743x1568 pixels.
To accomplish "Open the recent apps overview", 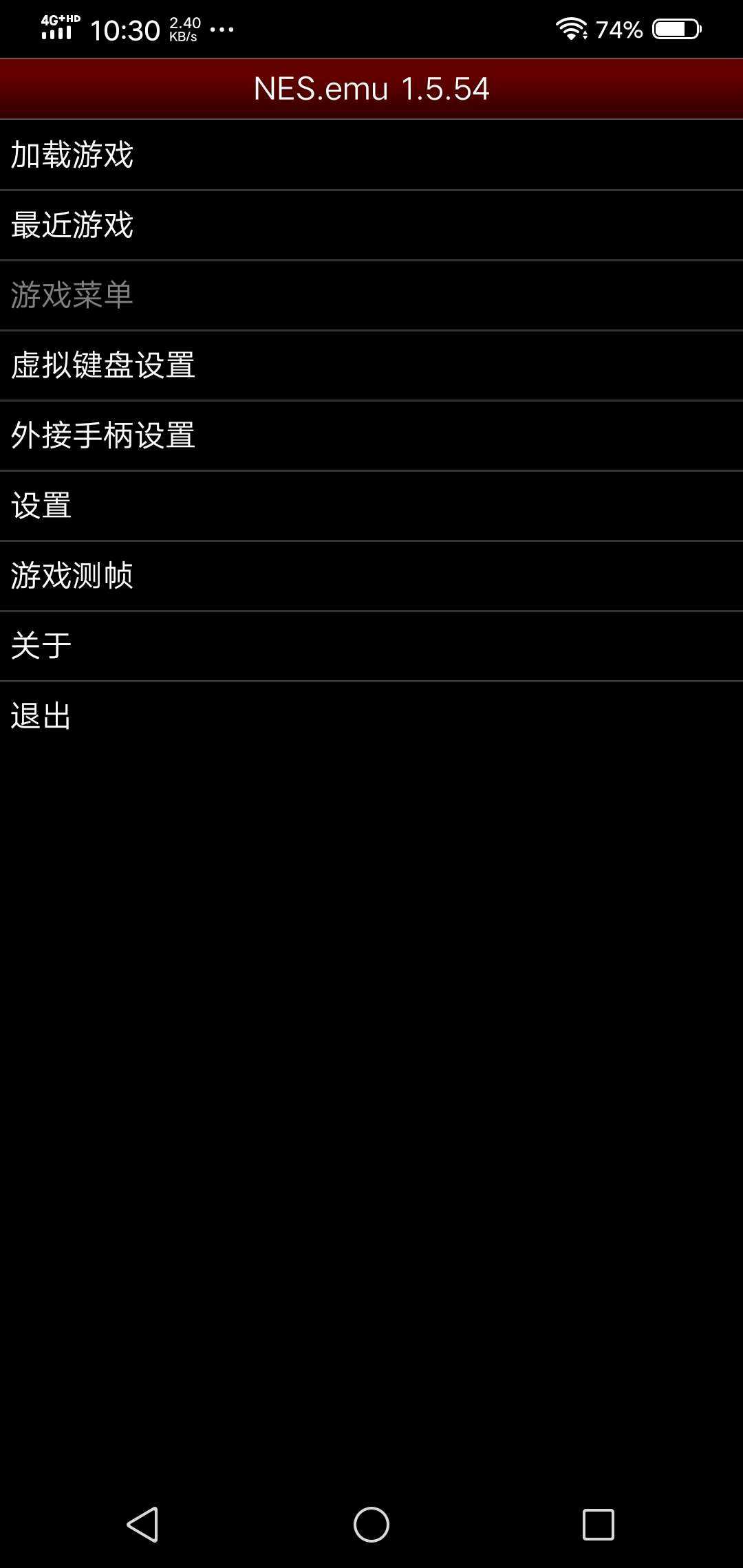I will click(598, 1525).
